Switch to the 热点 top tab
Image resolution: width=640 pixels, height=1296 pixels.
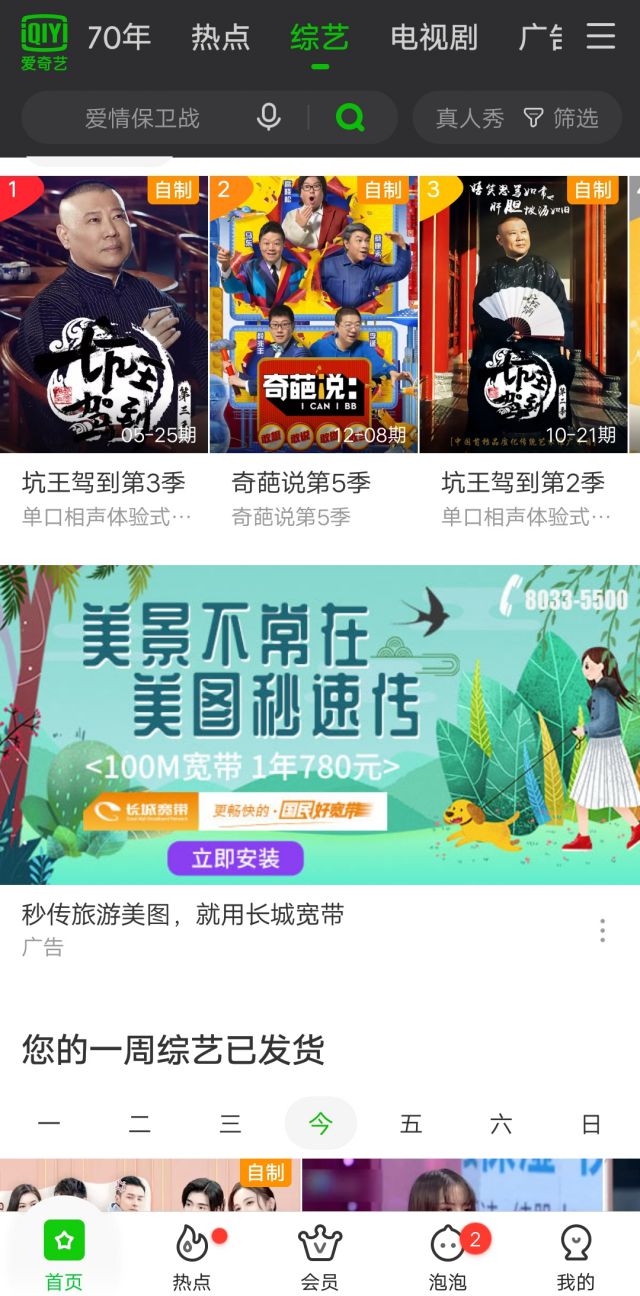[221, 38]
